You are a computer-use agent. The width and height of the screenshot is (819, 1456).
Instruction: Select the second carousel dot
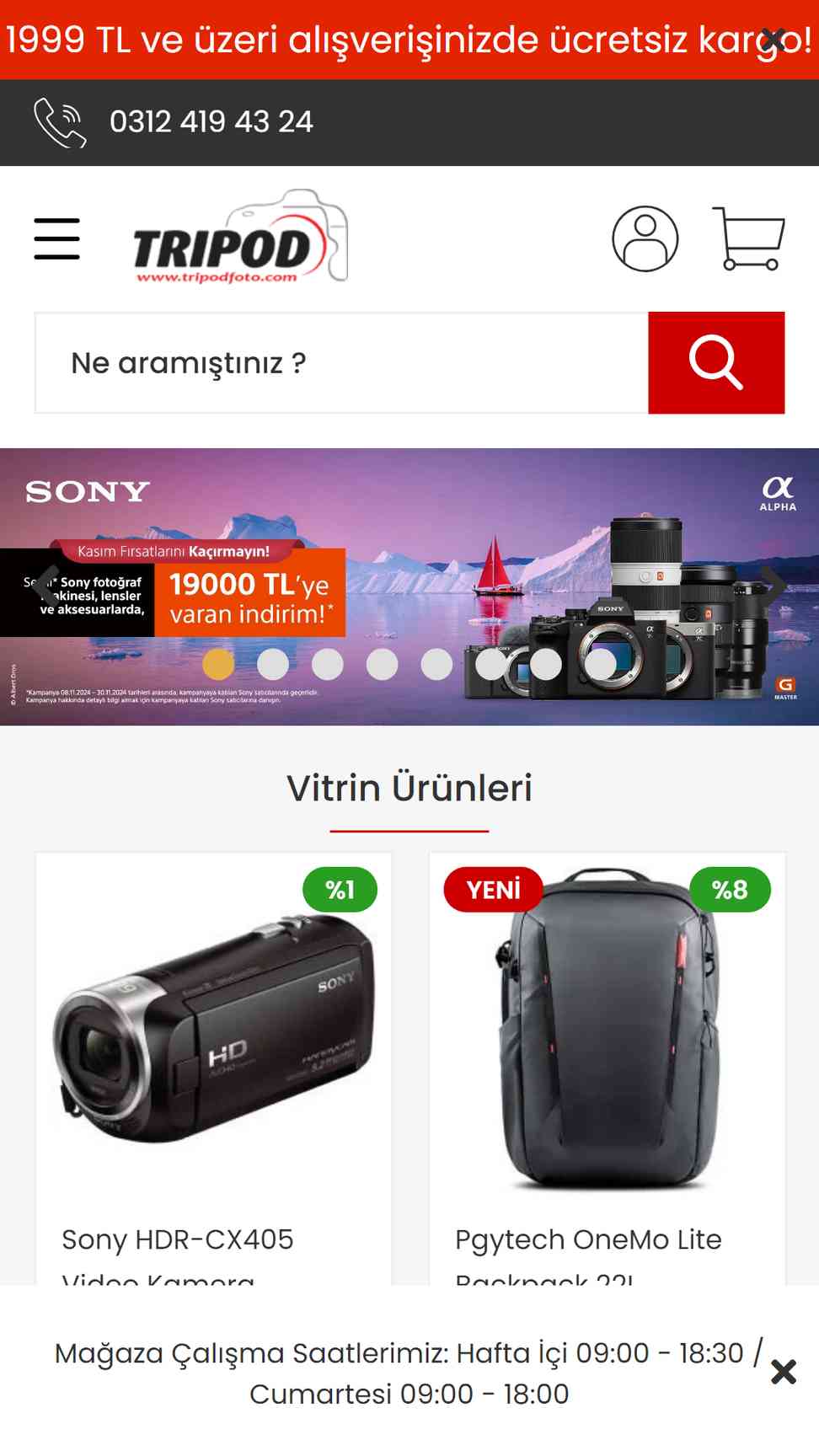click(x=273, y=664)
